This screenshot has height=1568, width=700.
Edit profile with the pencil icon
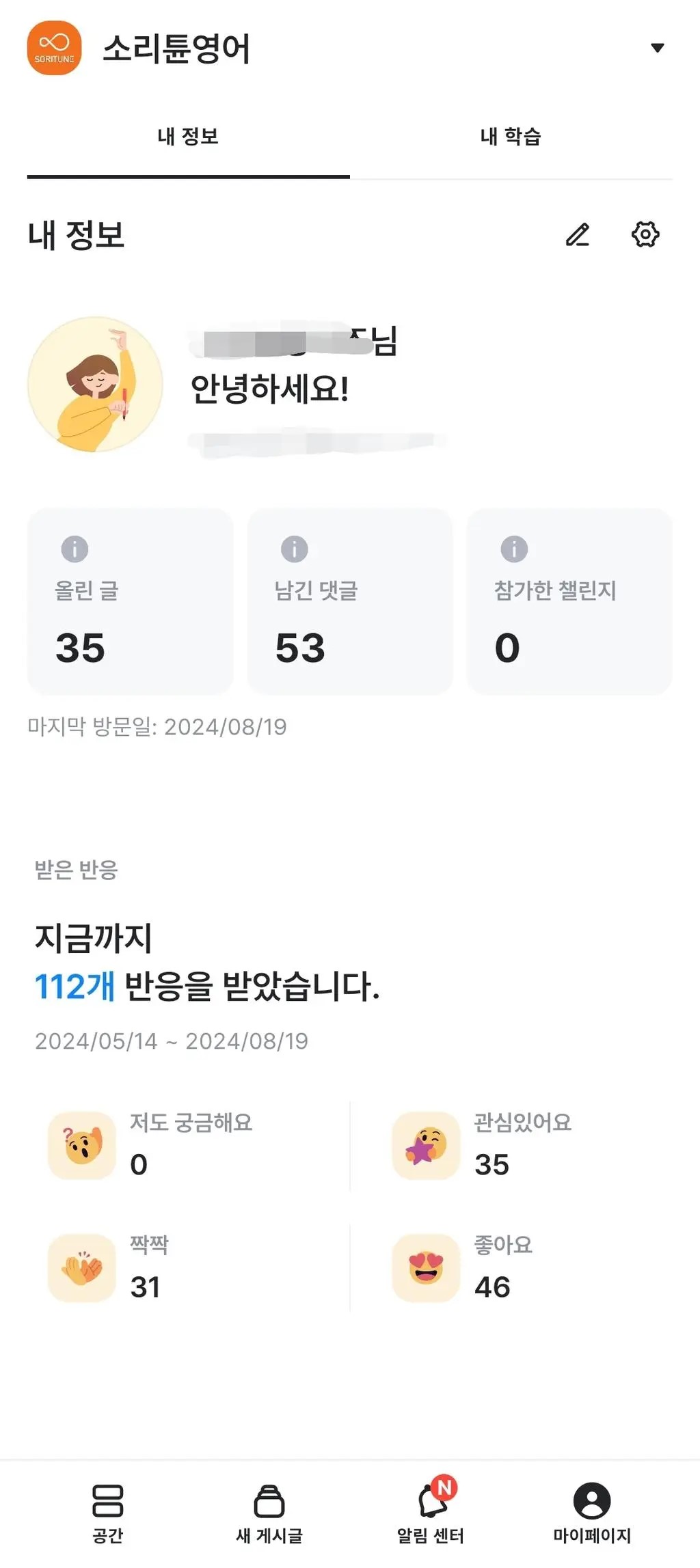[x=578, y=234]
